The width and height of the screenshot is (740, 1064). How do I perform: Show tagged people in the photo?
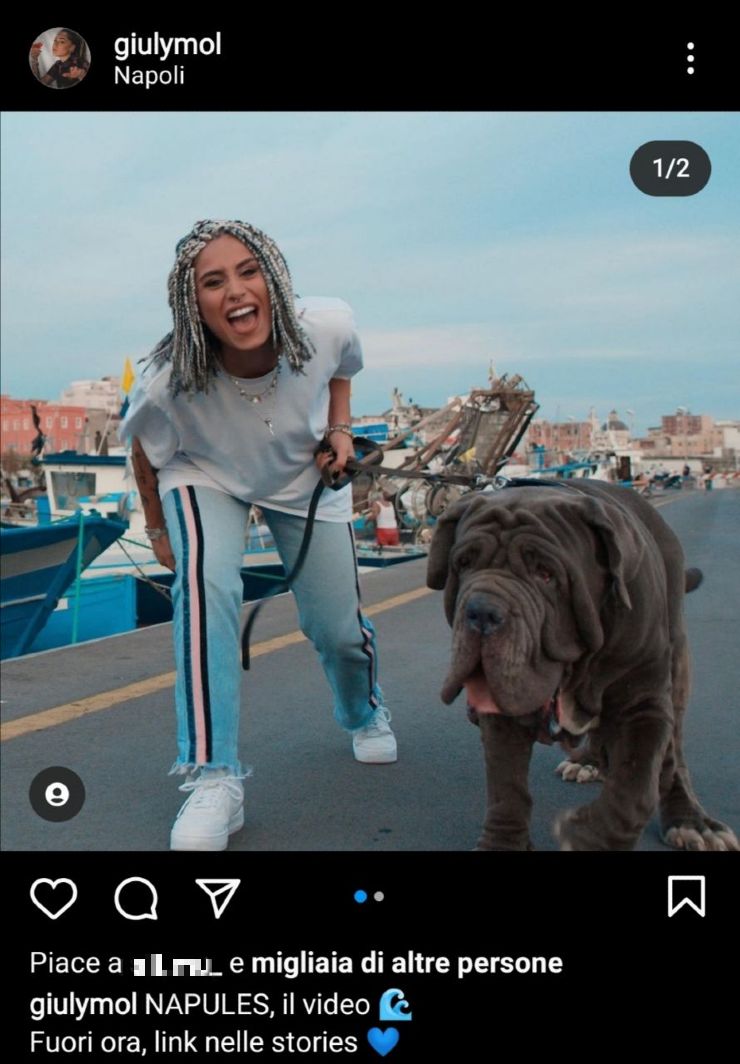click(x=57, y=794)
